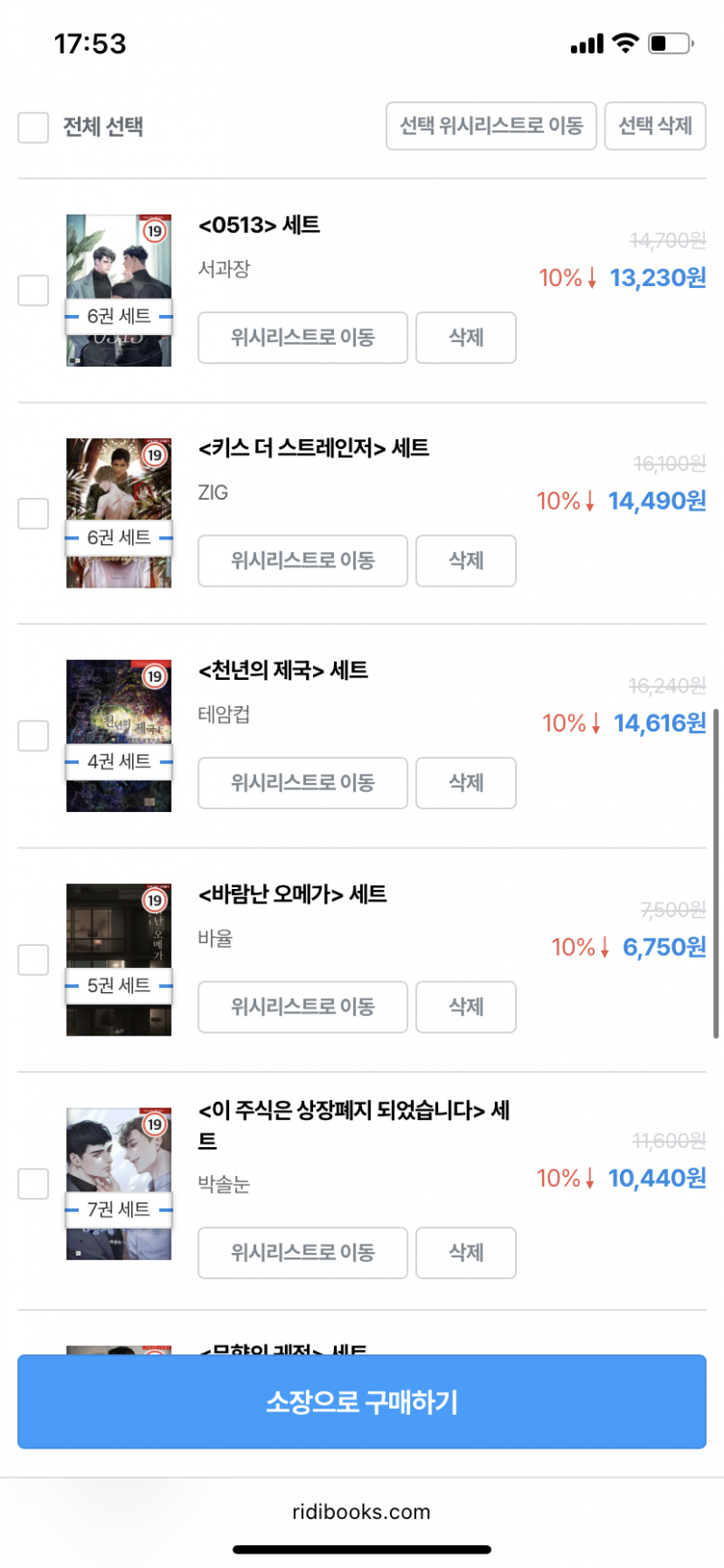Click 위시리스트로 이동 under <바람난 오메가> 세트
The width and height of the screenshot is (724, 1568).
pyautogui.click(x=302, y=1007)
